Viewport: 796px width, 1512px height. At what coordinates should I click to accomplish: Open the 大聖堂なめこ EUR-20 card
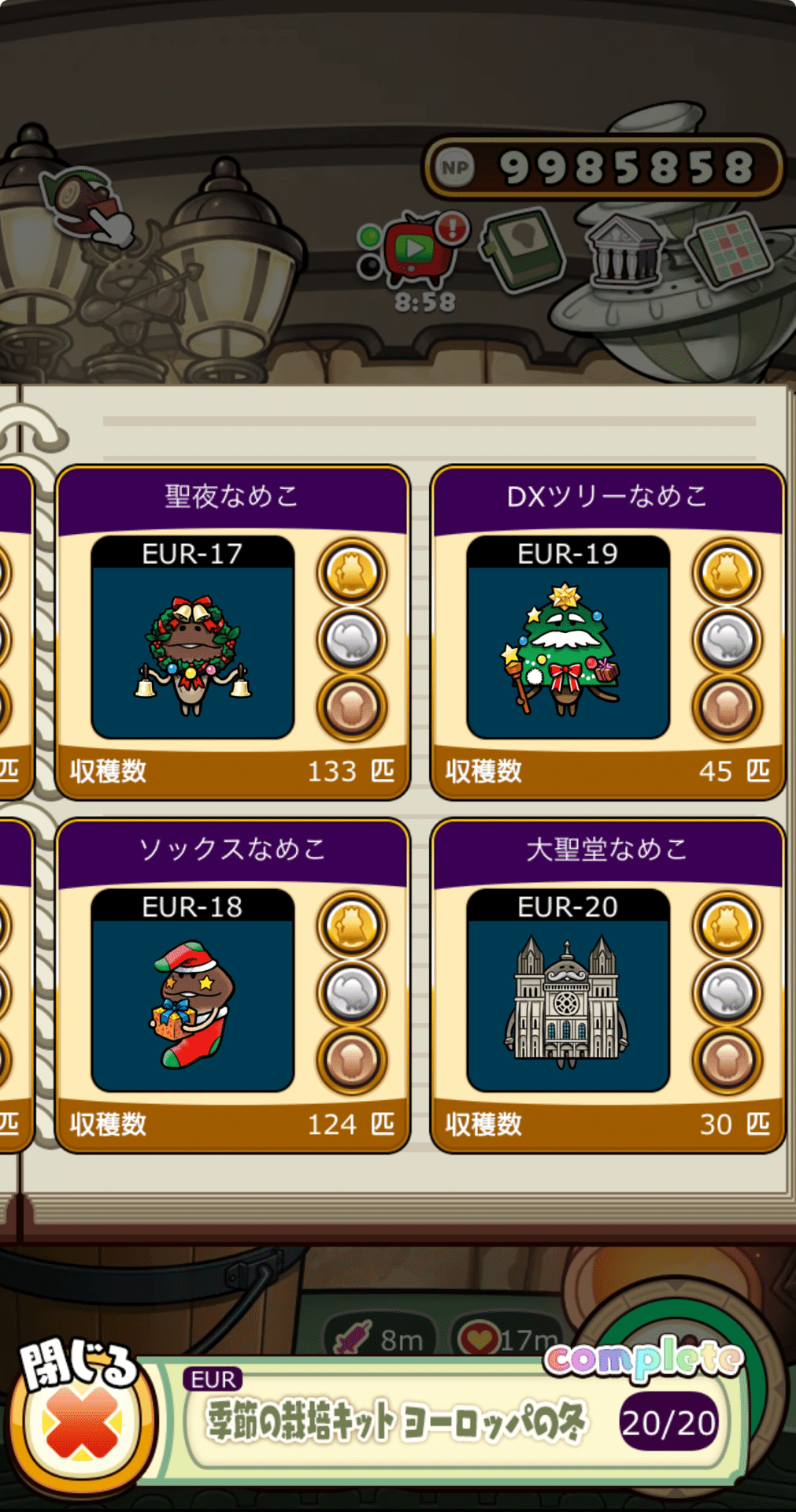608,986
